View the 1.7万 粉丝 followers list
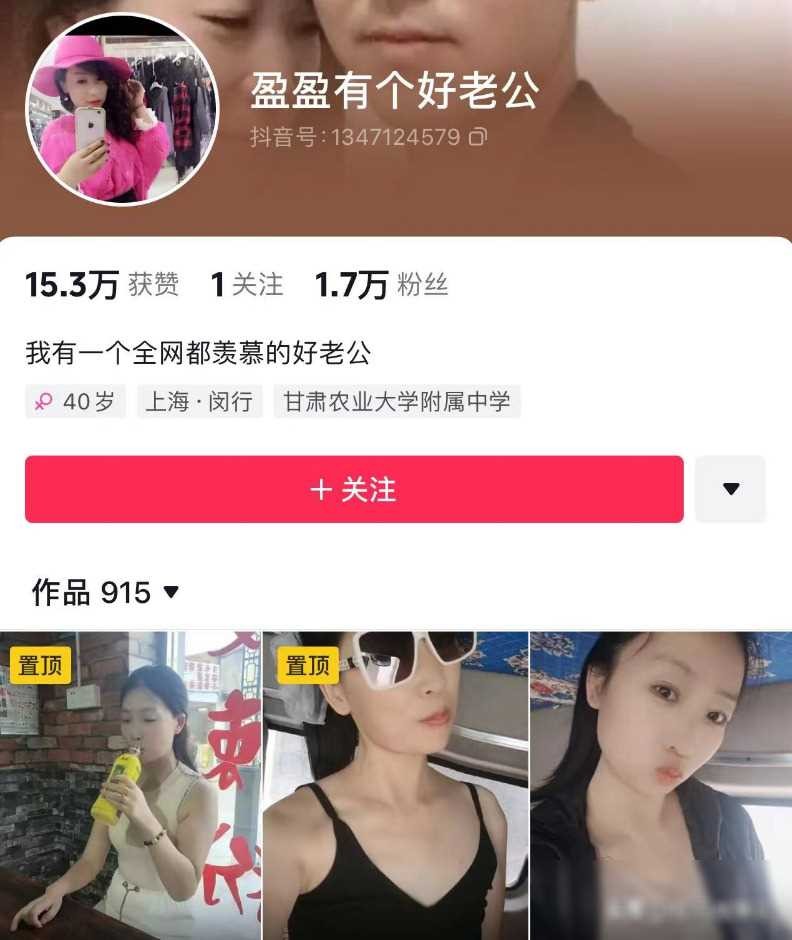The width and height of the screenshot is (792, 940). click(381, 285)
